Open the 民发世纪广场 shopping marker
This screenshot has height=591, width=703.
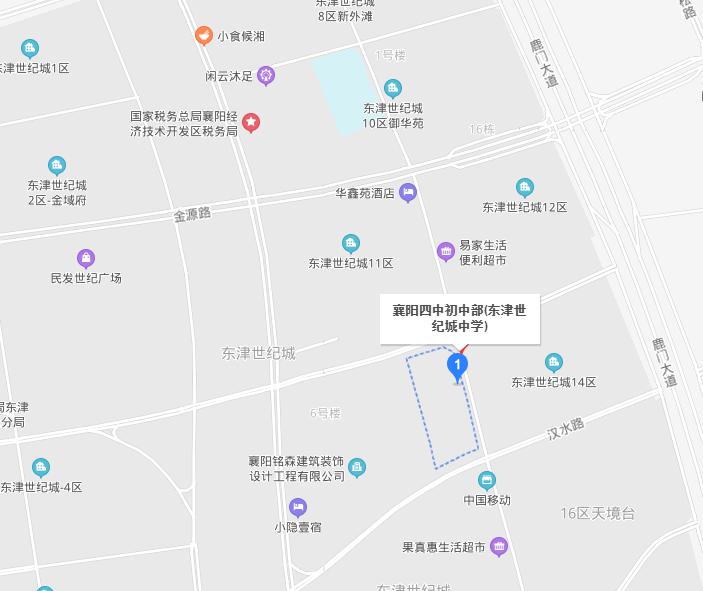coord(86,258)
